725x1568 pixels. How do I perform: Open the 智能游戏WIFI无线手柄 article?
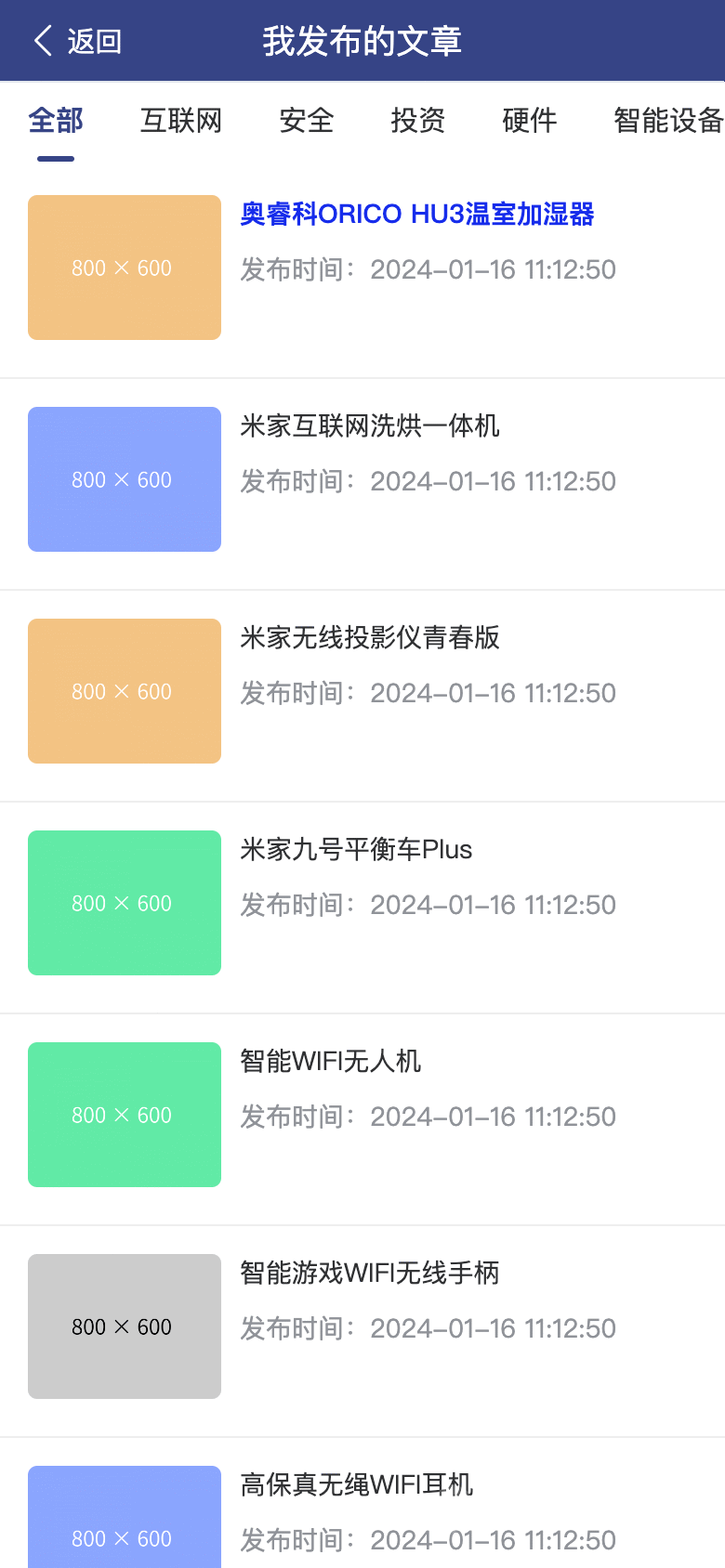point(370,1274)
